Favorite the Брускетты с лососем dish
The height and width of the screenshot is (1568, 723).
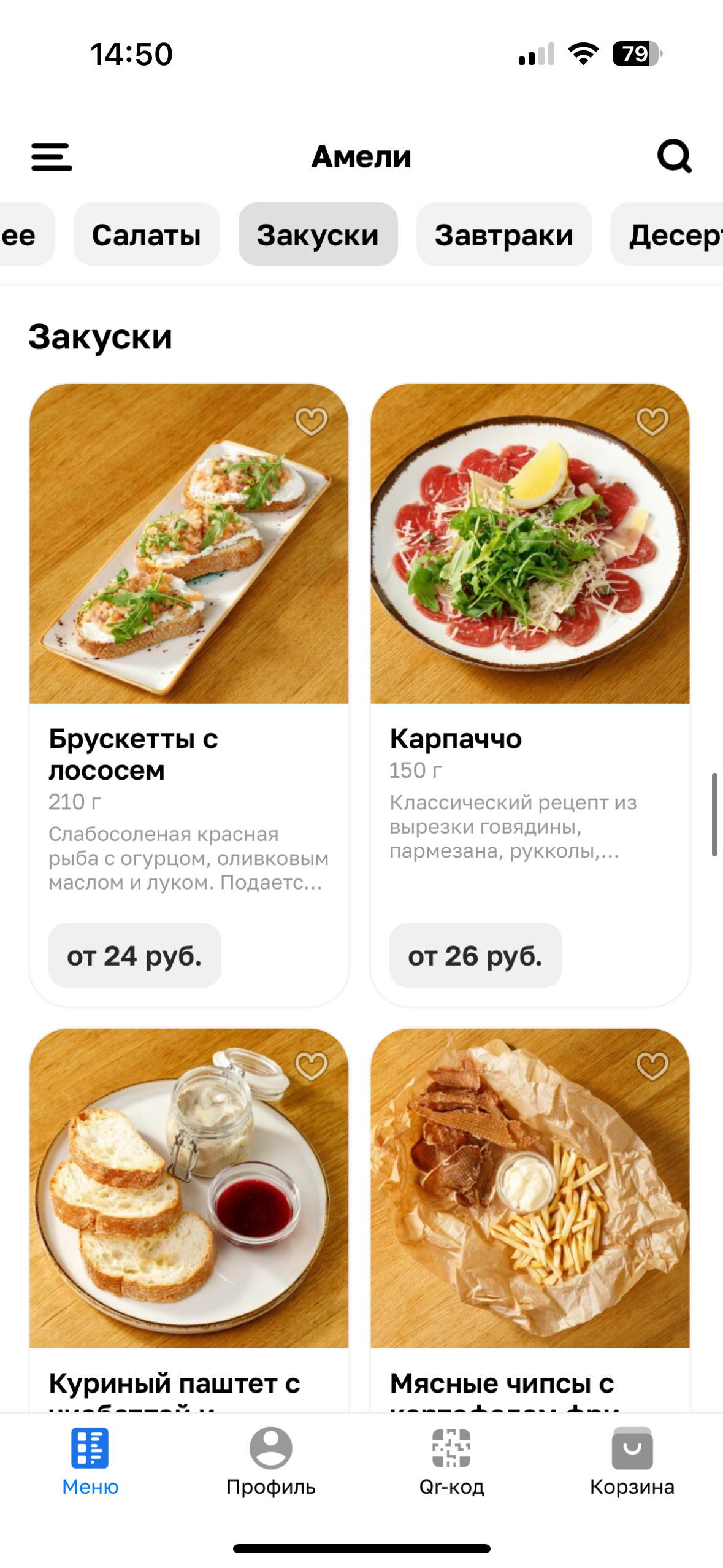312,421
